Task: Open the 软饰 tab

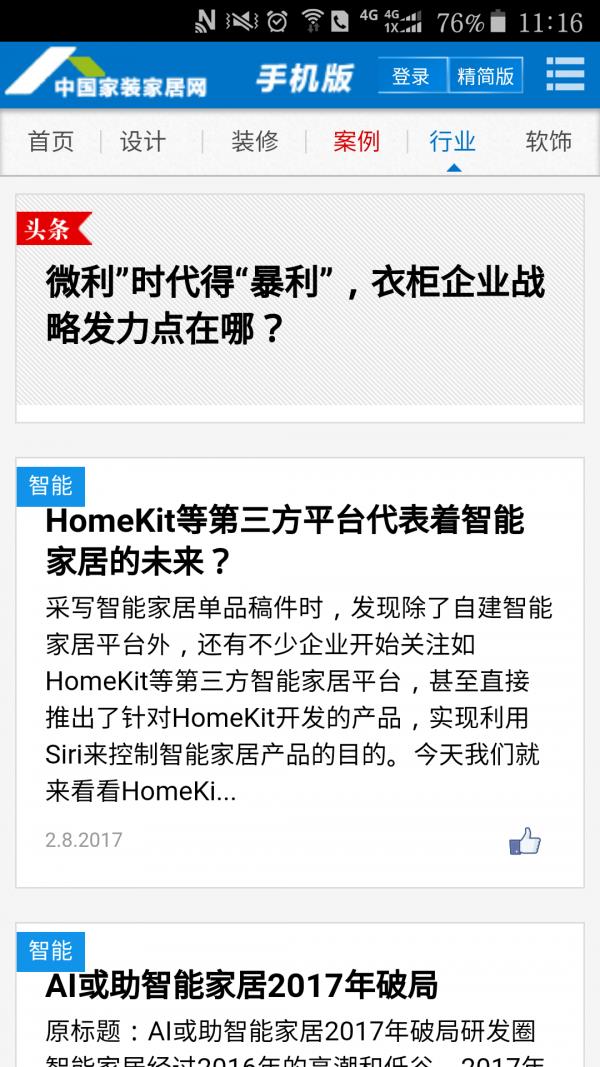Action: [x=549, y=141]
